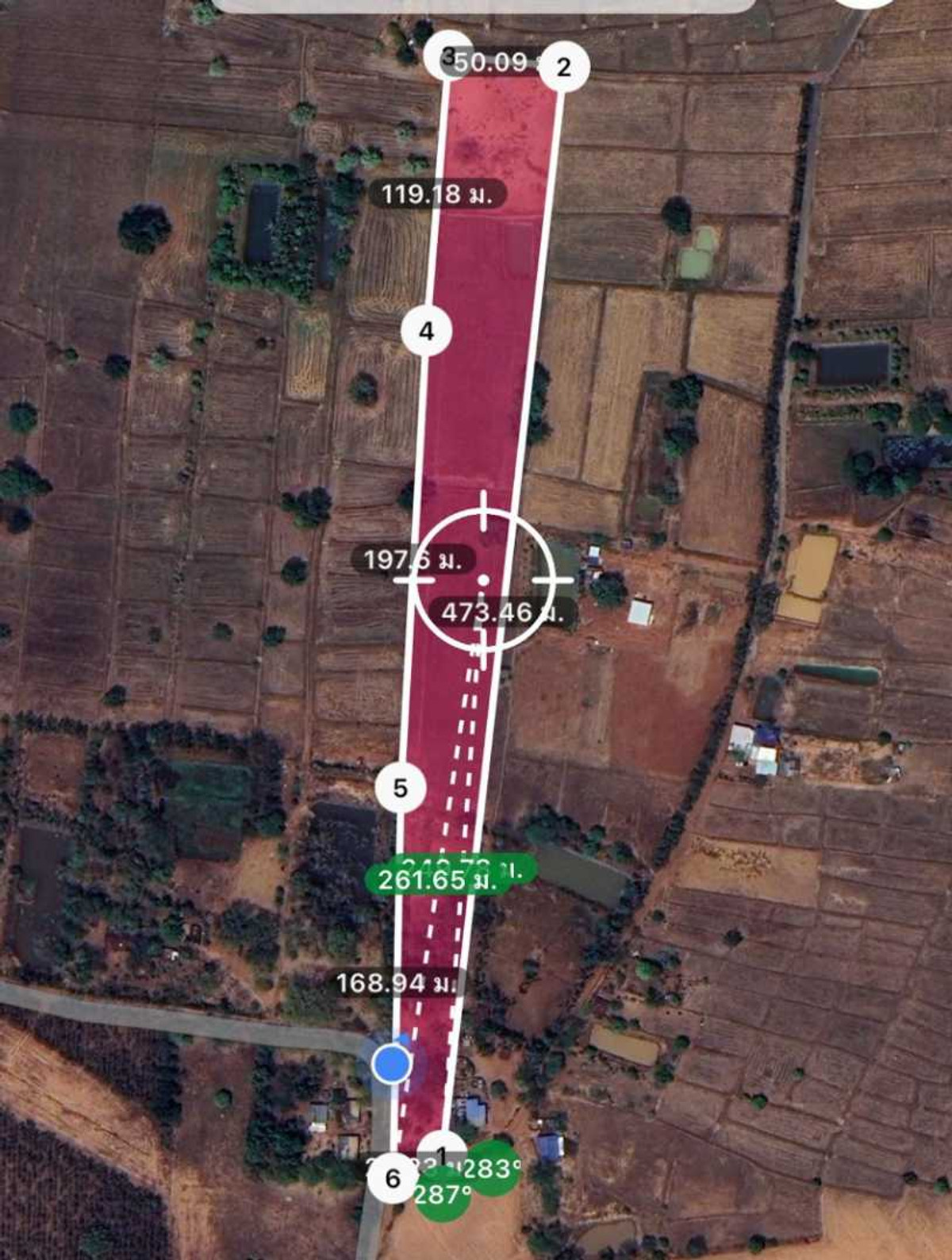
Task: Select vertex marker 4 on the polygon
Action: click(427, 331)
